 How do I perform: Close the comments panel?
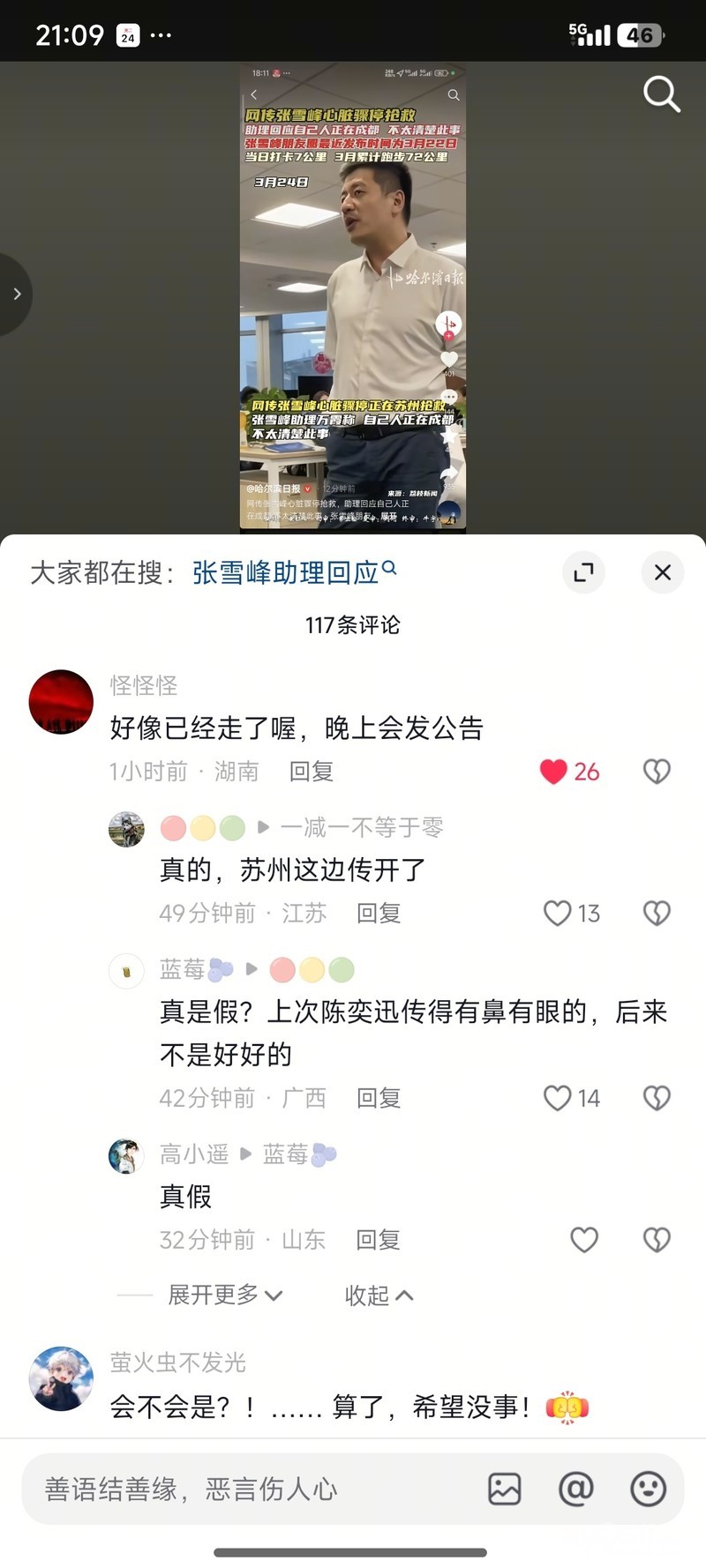663,572
